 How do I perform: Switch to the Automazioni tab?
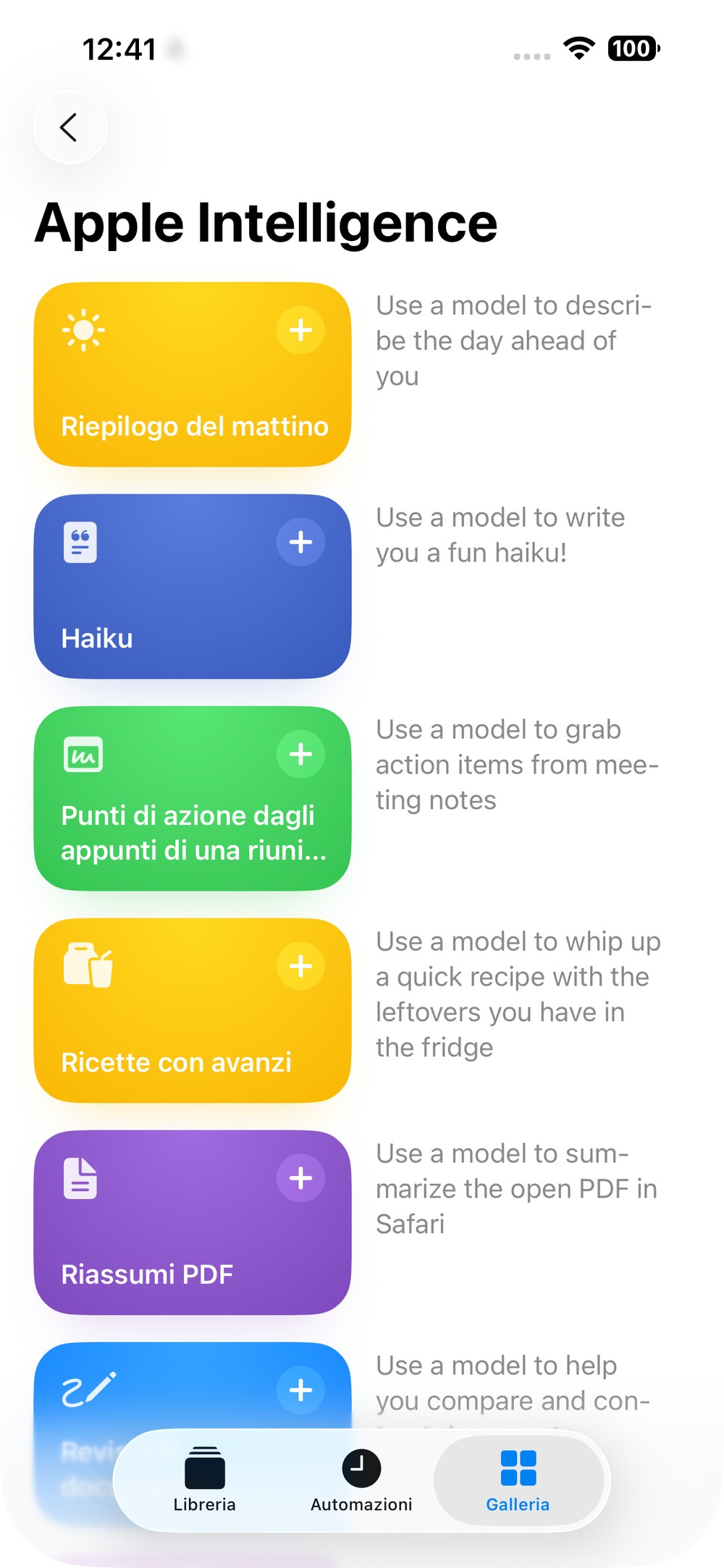[x=361, y=1480]
